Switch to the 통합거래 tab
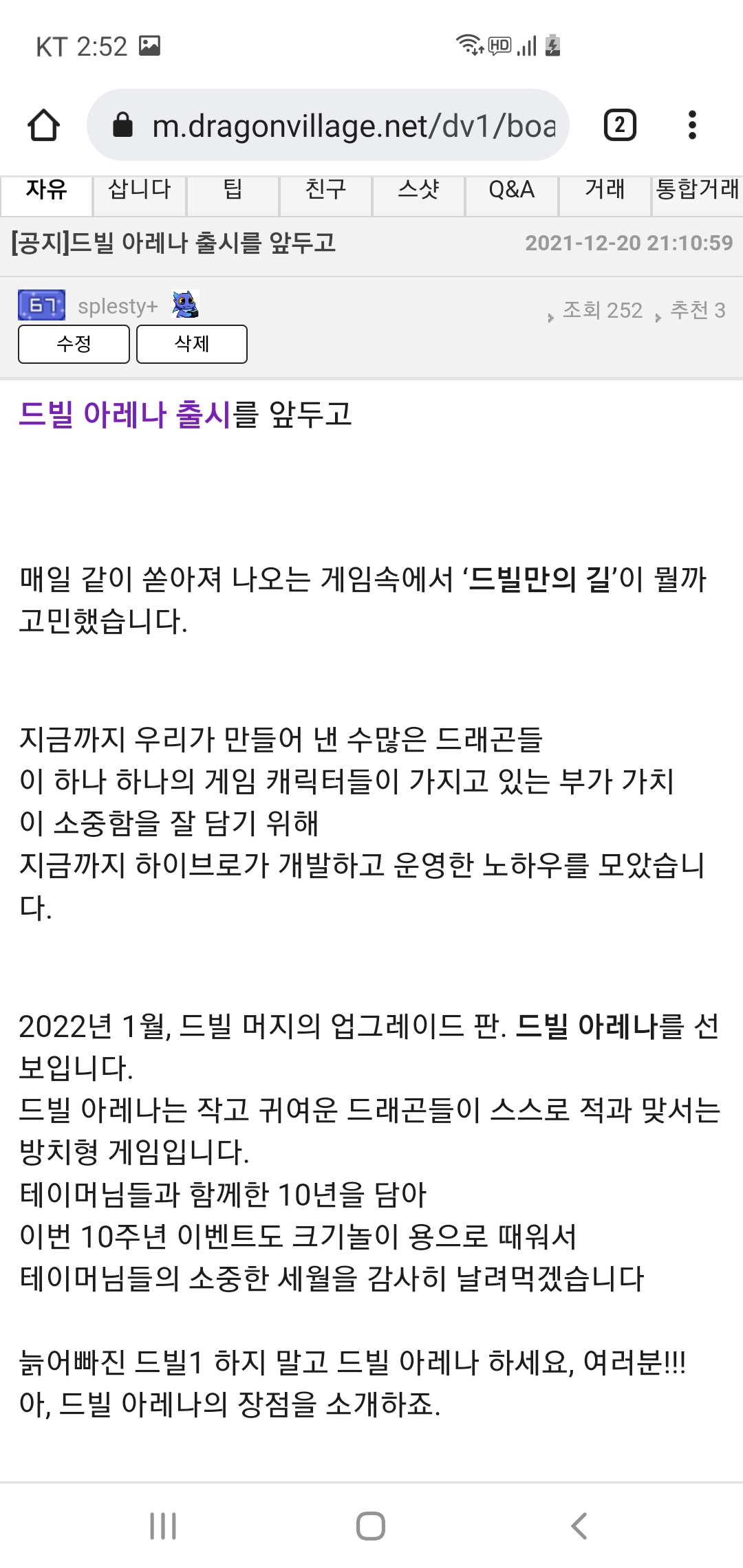Viewport: 743px width, 1568px height. tap(697, 190)
